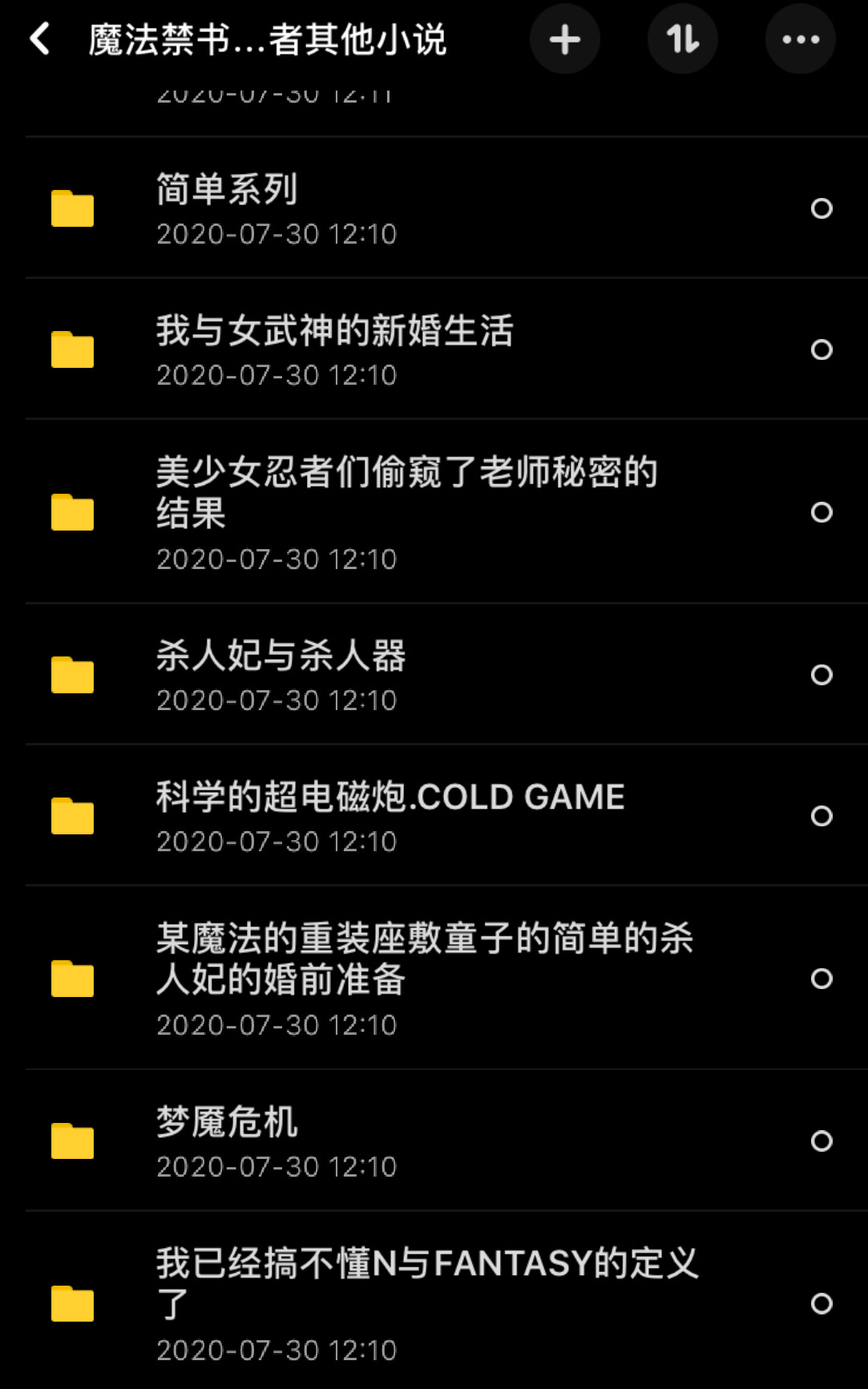Open the 梦魇危机 folder entry
The image size is (868, 1389).
click(226, 1123)
